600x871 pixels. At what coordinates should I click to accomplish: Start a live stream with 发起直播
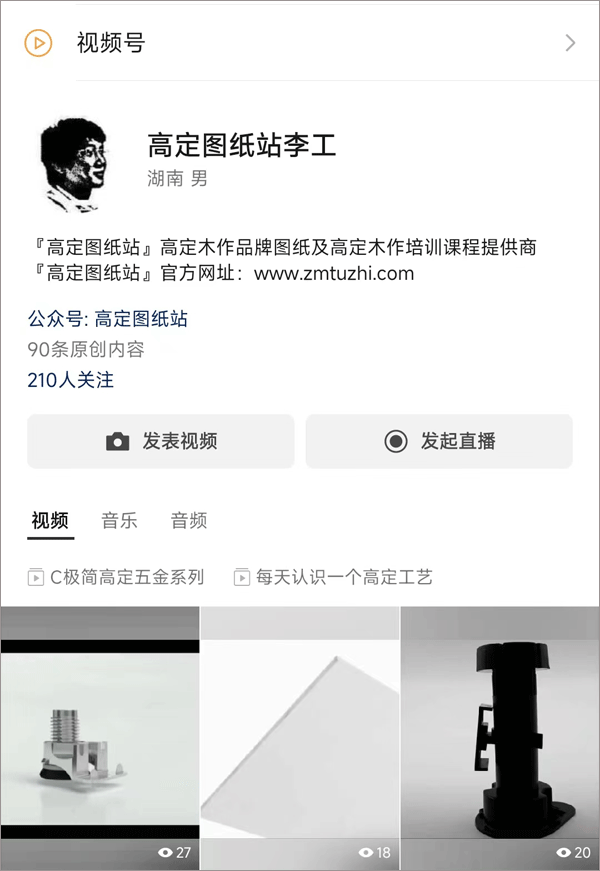439,441
